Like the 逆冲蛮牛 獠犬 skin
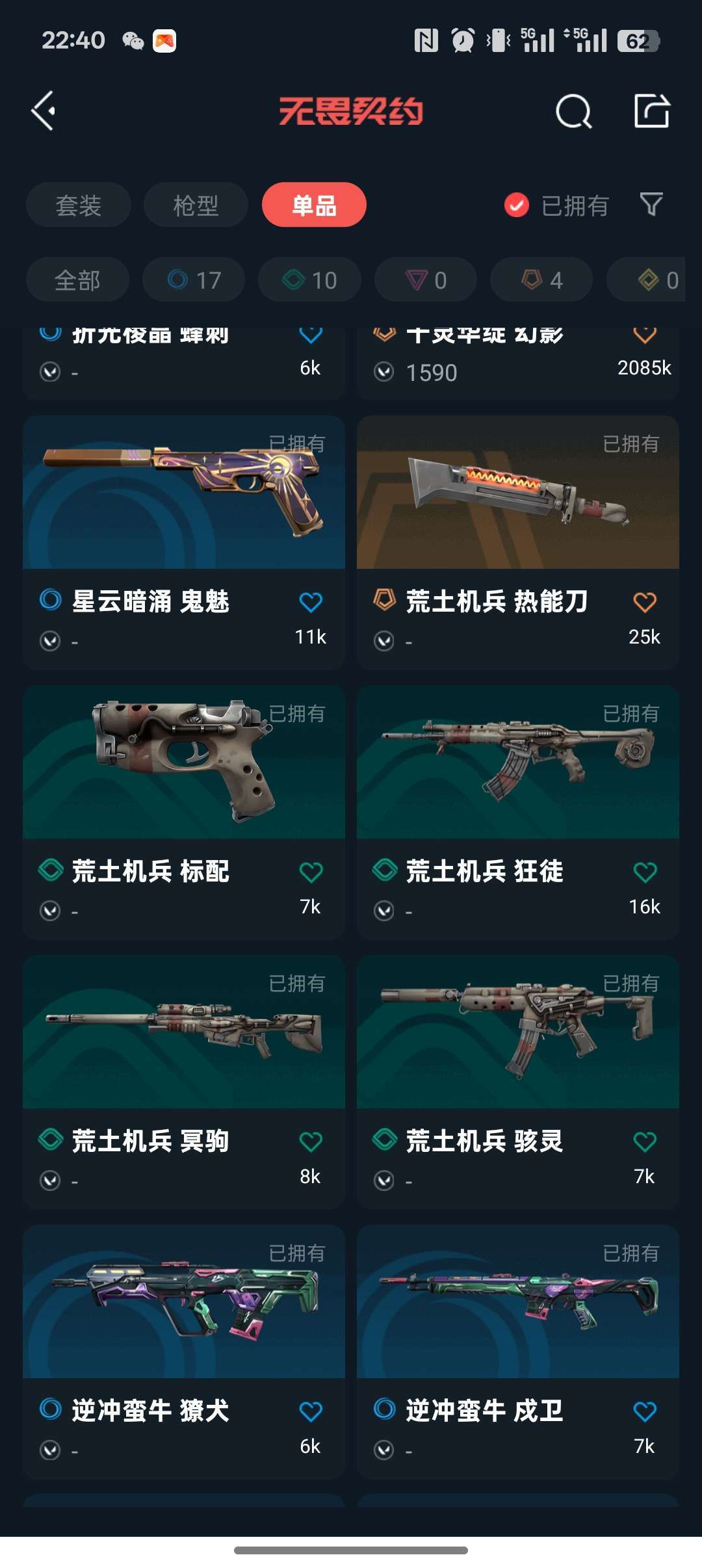 pyautogui.click(x=311, y=1411)
